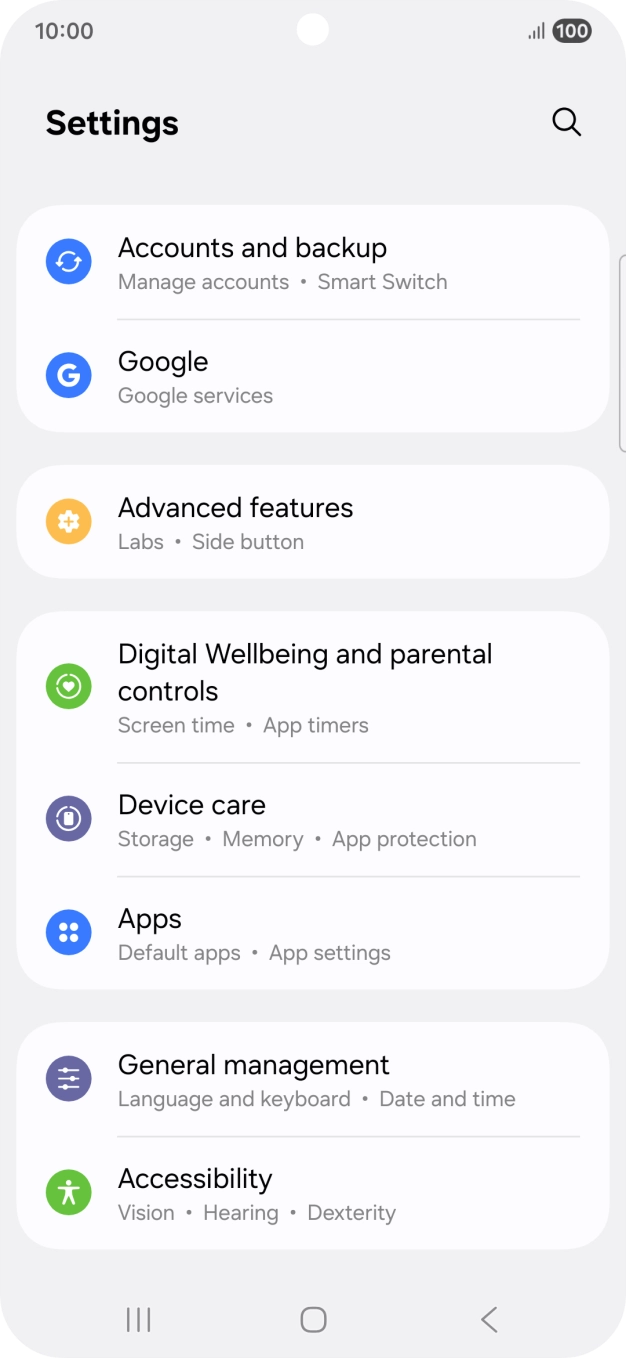Open the Settings search icon

[x=567, y=122]
